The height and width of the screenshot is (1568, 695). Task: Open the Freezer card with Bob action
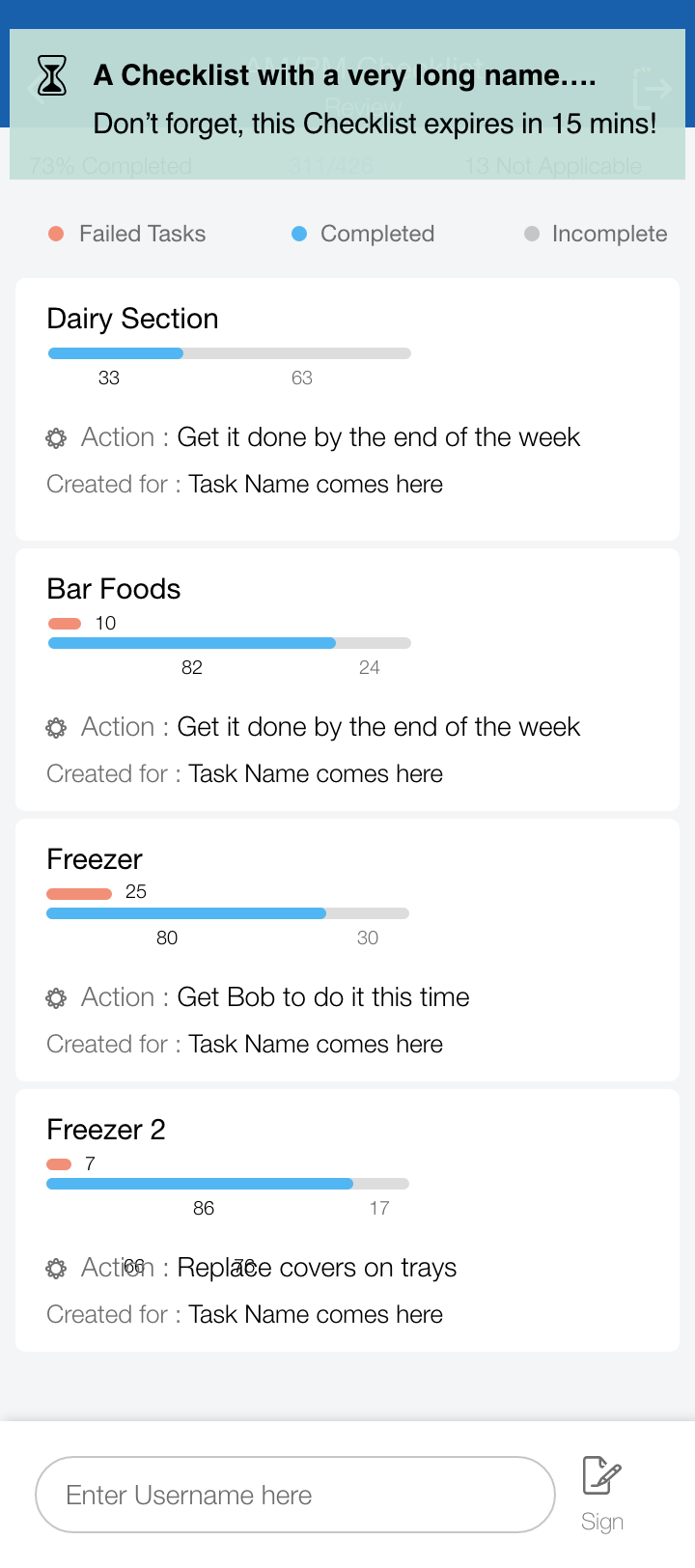[347, 950]
